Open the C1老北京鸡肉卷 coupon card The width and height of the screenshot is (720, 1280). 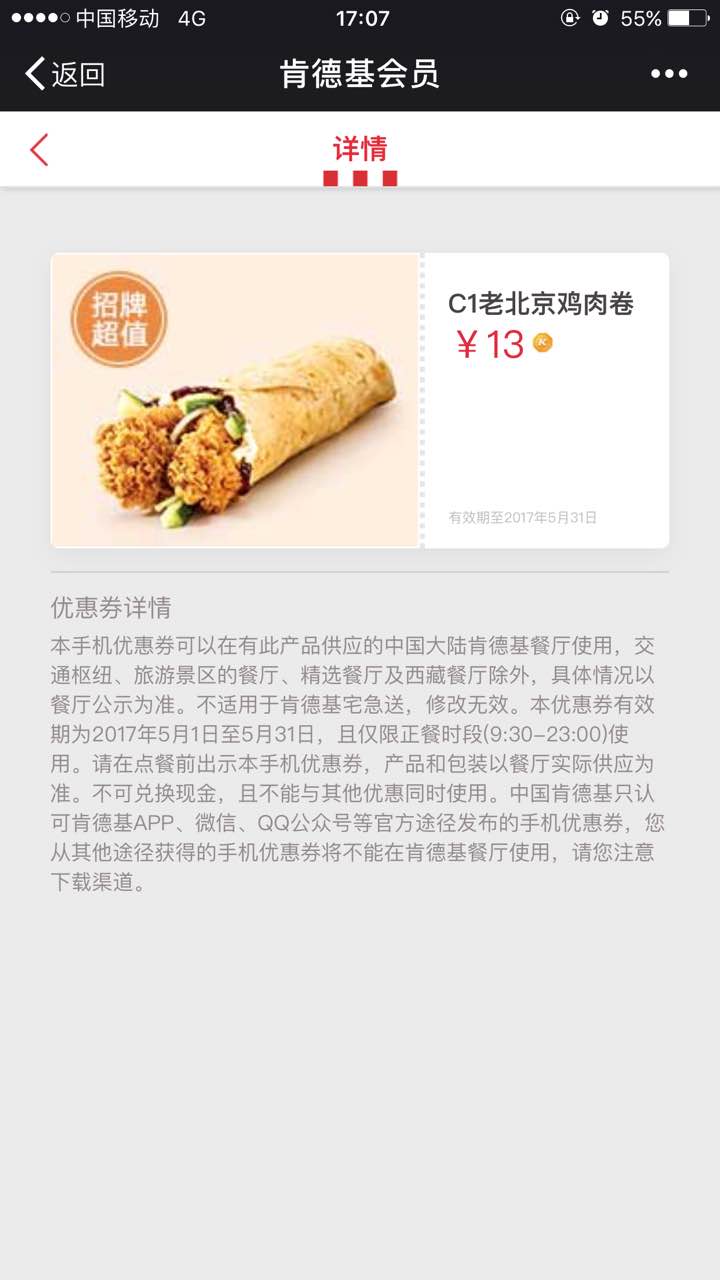[360, 400]
